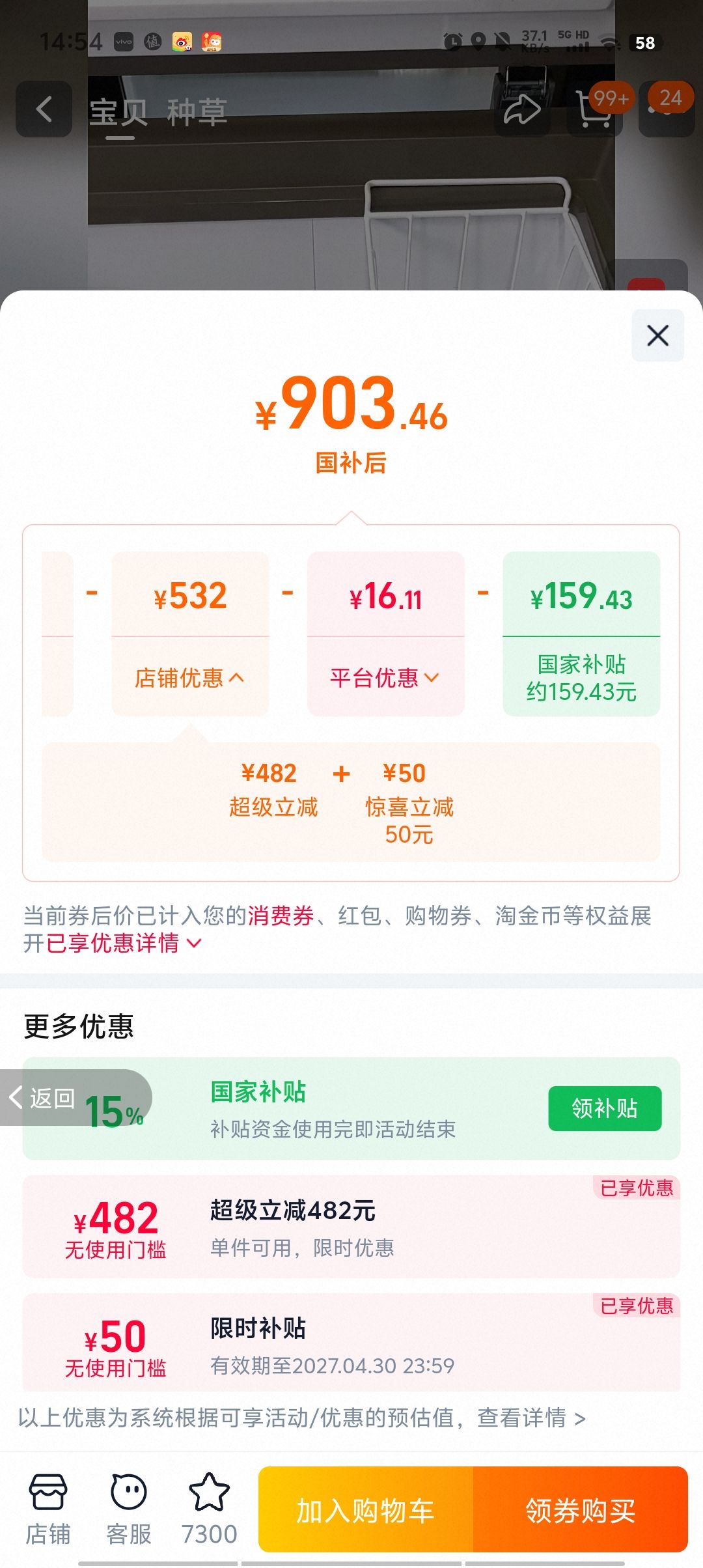Tap the 领补贴 button
This screenshot has width=703, height=1568.
(x=605, y=1108)
